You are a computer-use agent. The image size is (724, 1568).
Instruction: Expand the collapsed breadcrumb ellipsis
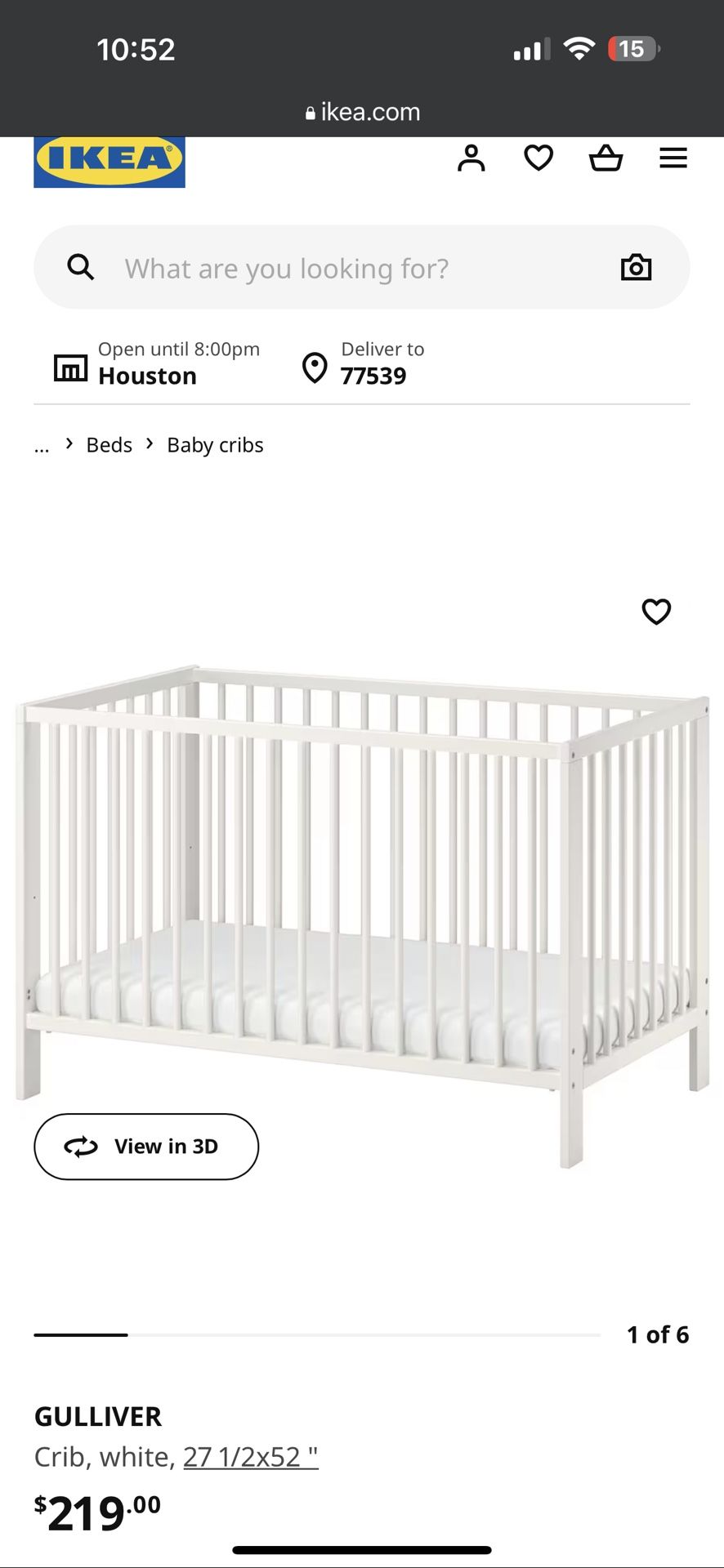[x=42, y=445]
